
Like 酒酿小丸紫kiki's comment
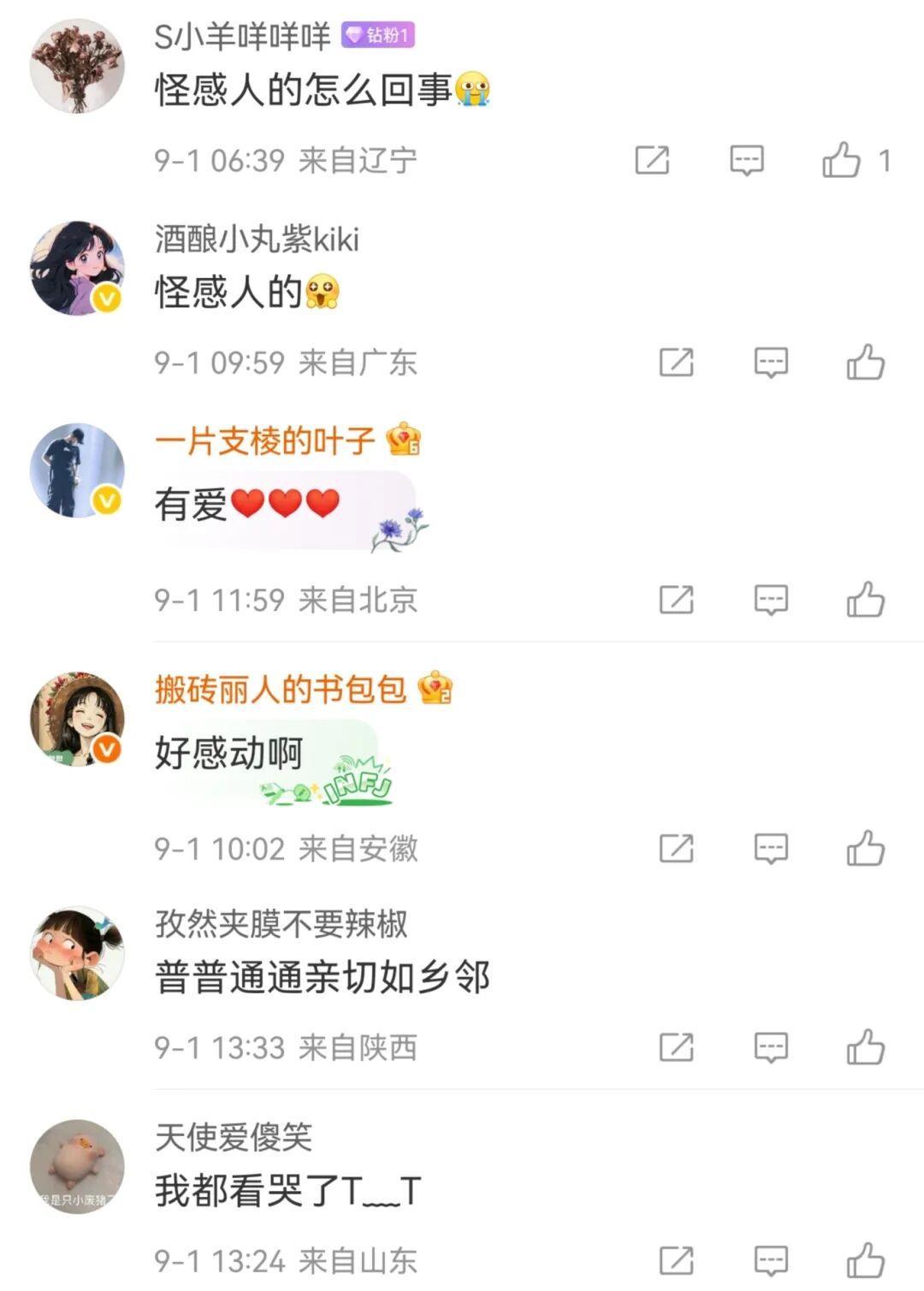(865, 362)
